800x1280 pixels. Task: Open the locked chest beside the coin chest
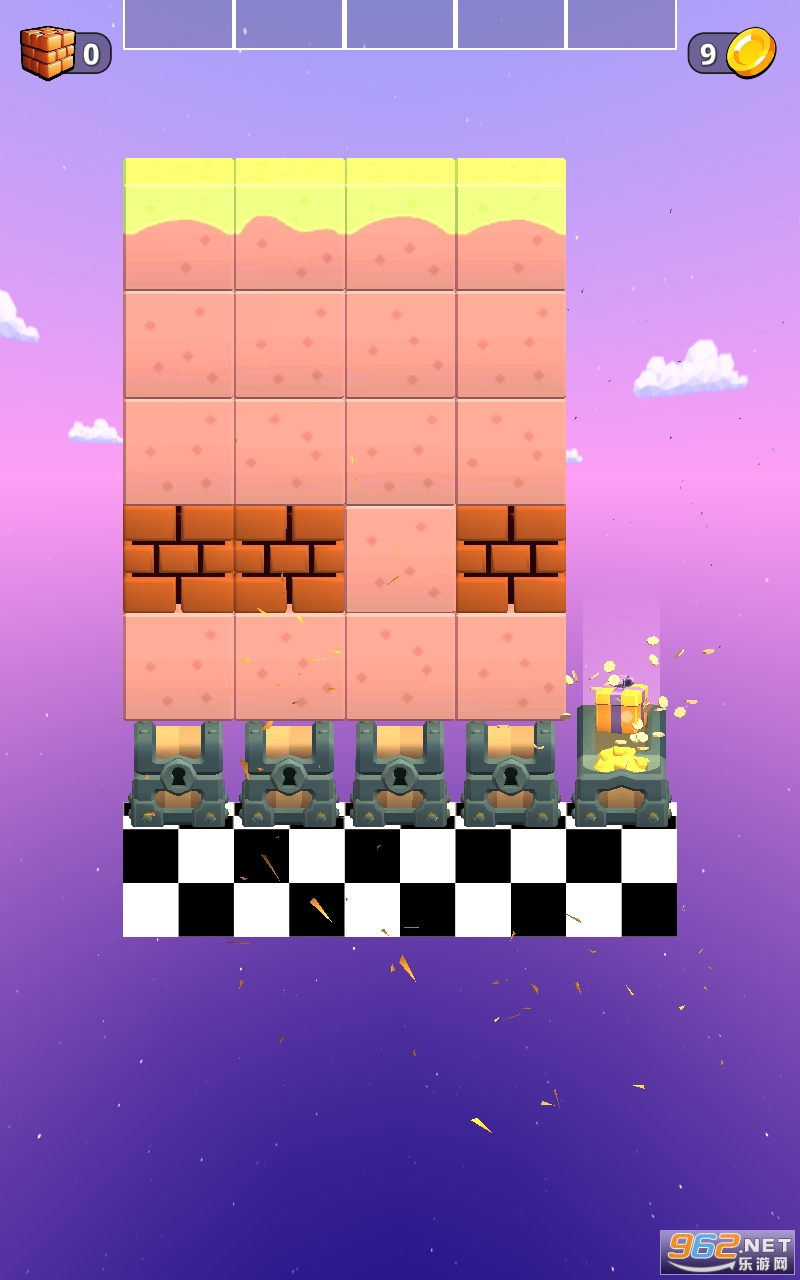click(511, 774)
